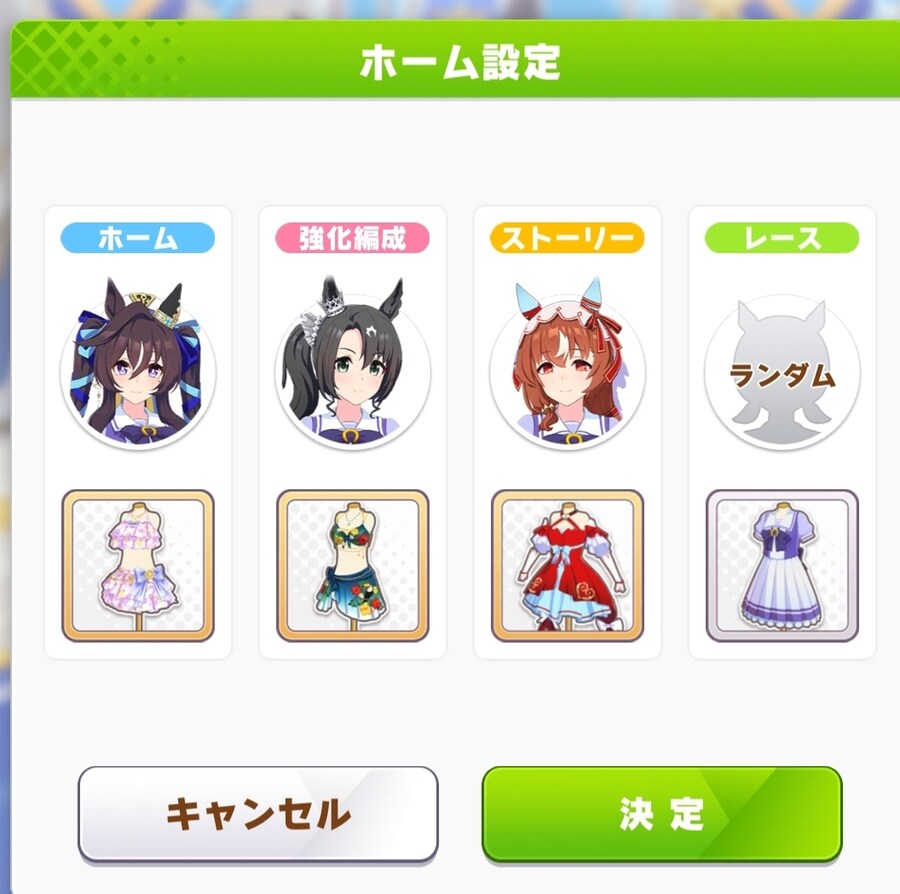Screen dimensions: 900x894
Task: Select the レース ランダム character slot
Action: click(x=782, y=372)
